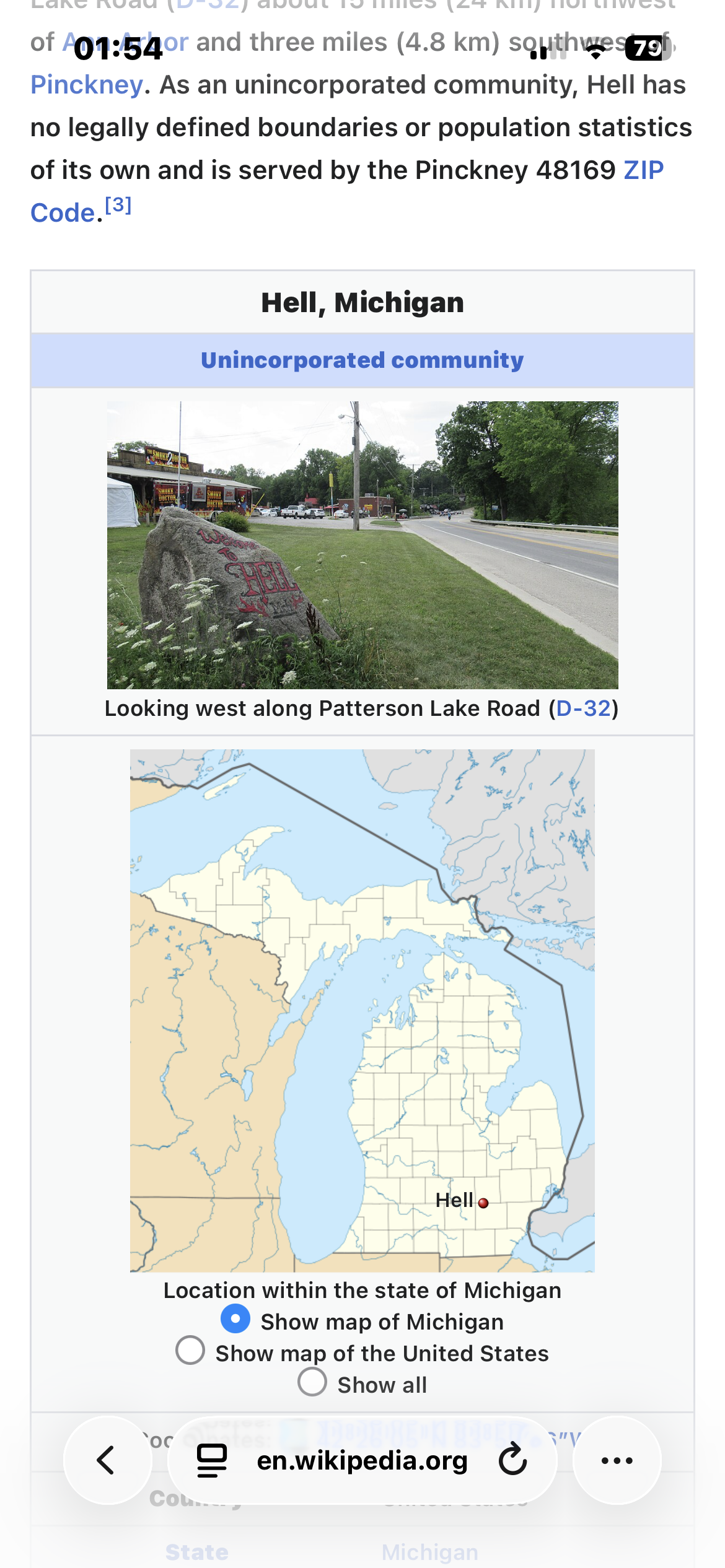Go back using the browser back arrow
Viewport: 725px width, 1568px height.
[107, 1460]
